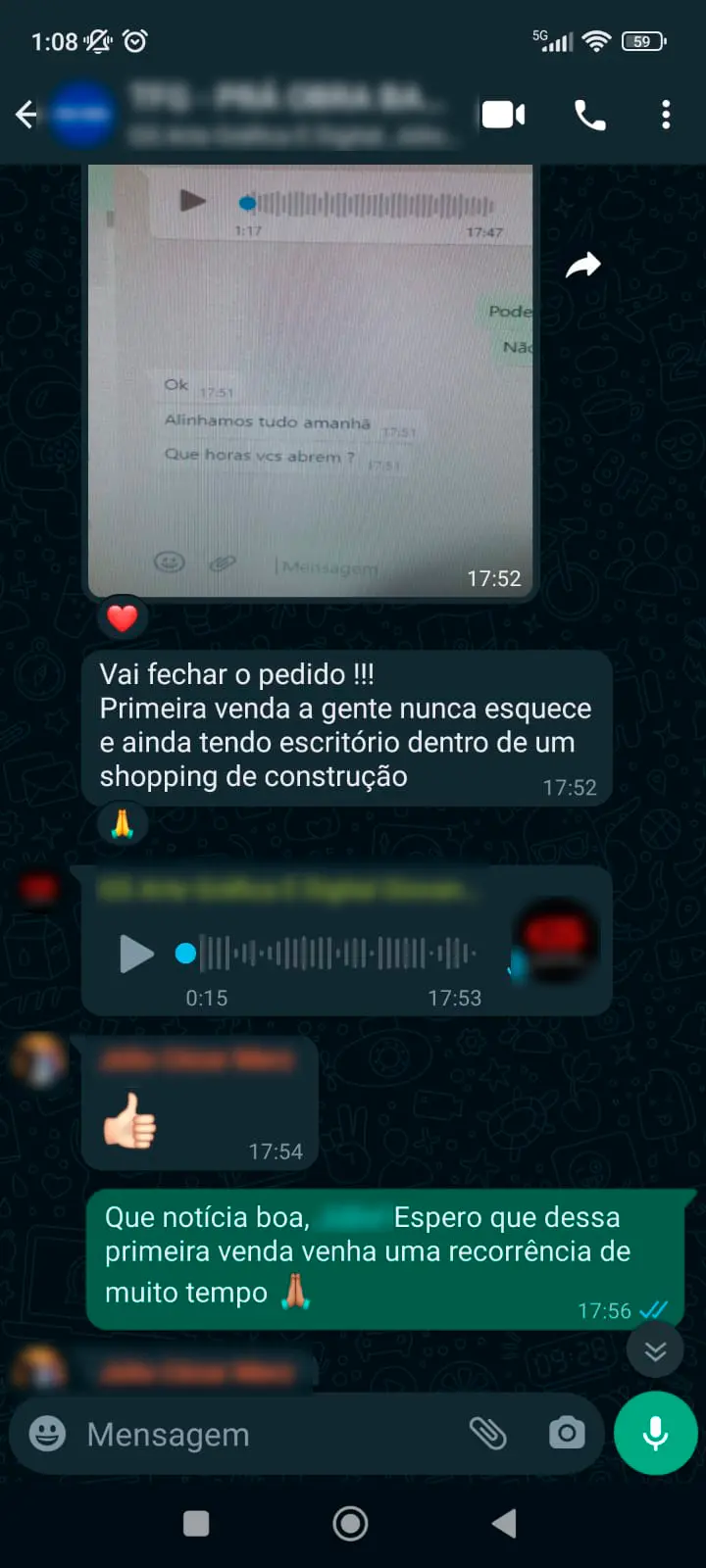Play the 0:15 voice message
The width and height of the screenshot is (706, 1568).
[135, 955]
